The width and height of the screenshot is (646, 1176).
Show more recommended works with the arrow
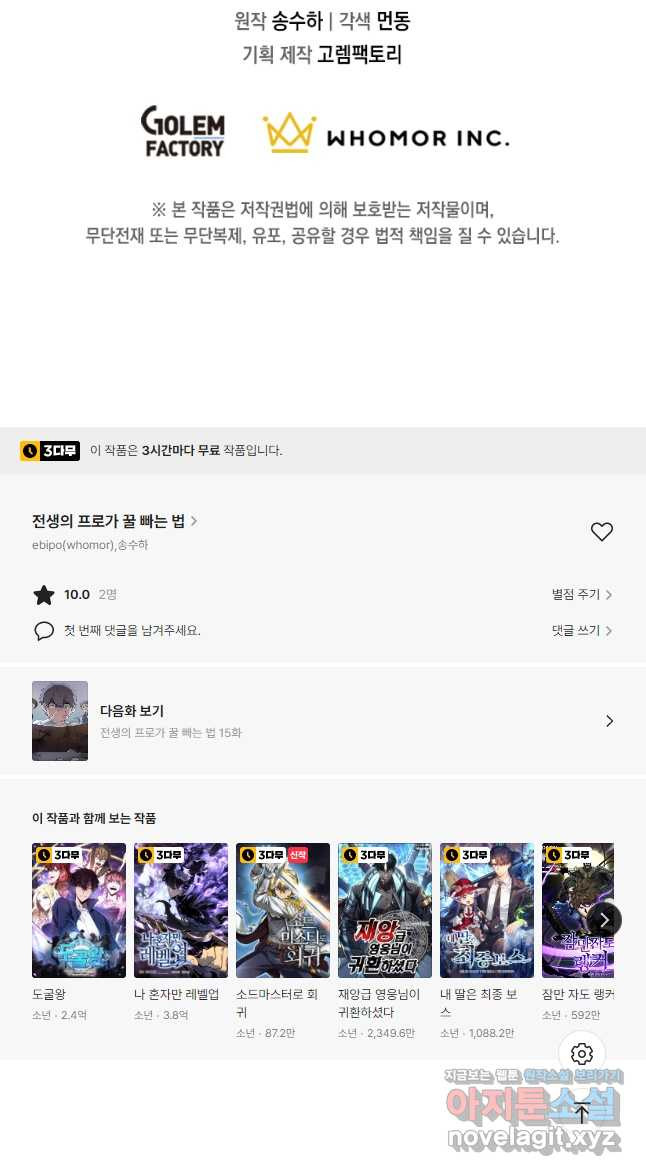coord(604,920)
